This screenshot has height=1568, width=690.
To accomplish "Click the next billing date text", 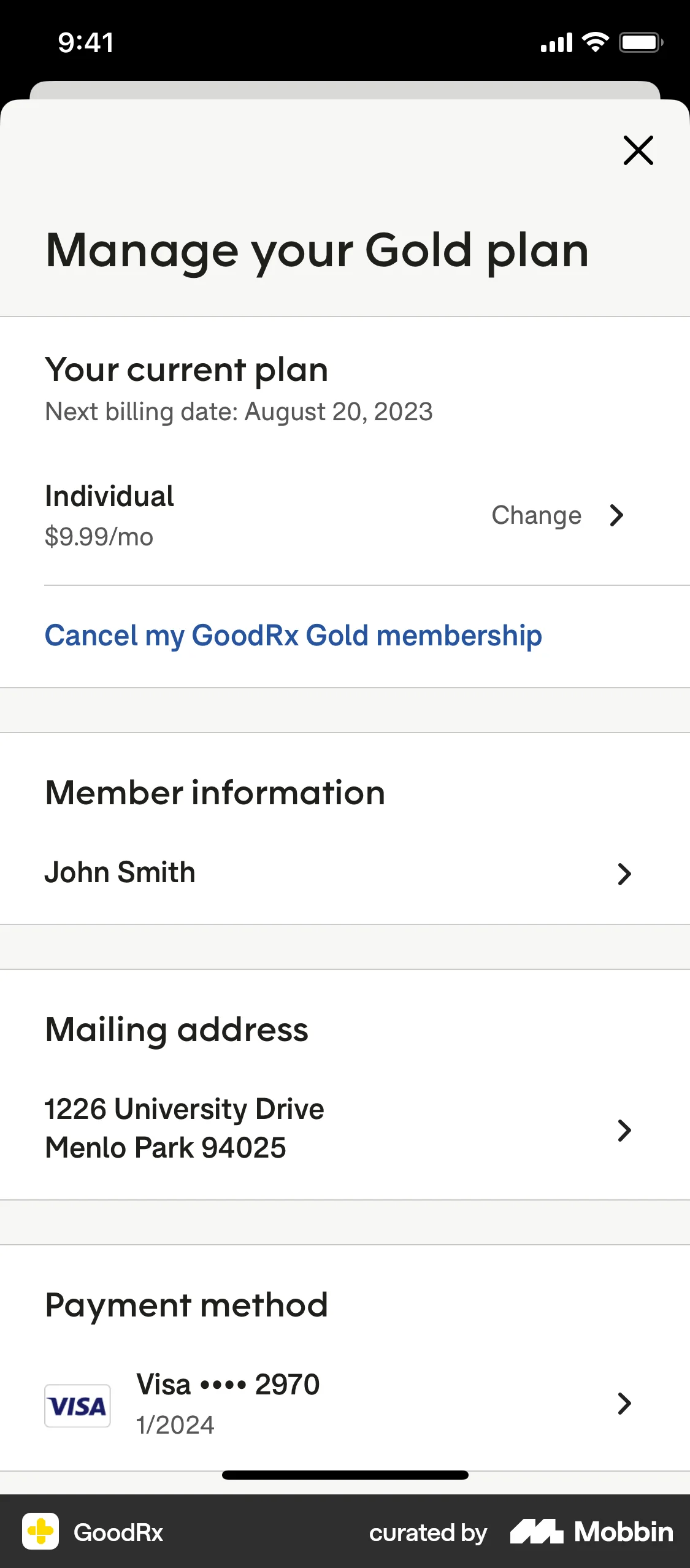I will 238,412.
